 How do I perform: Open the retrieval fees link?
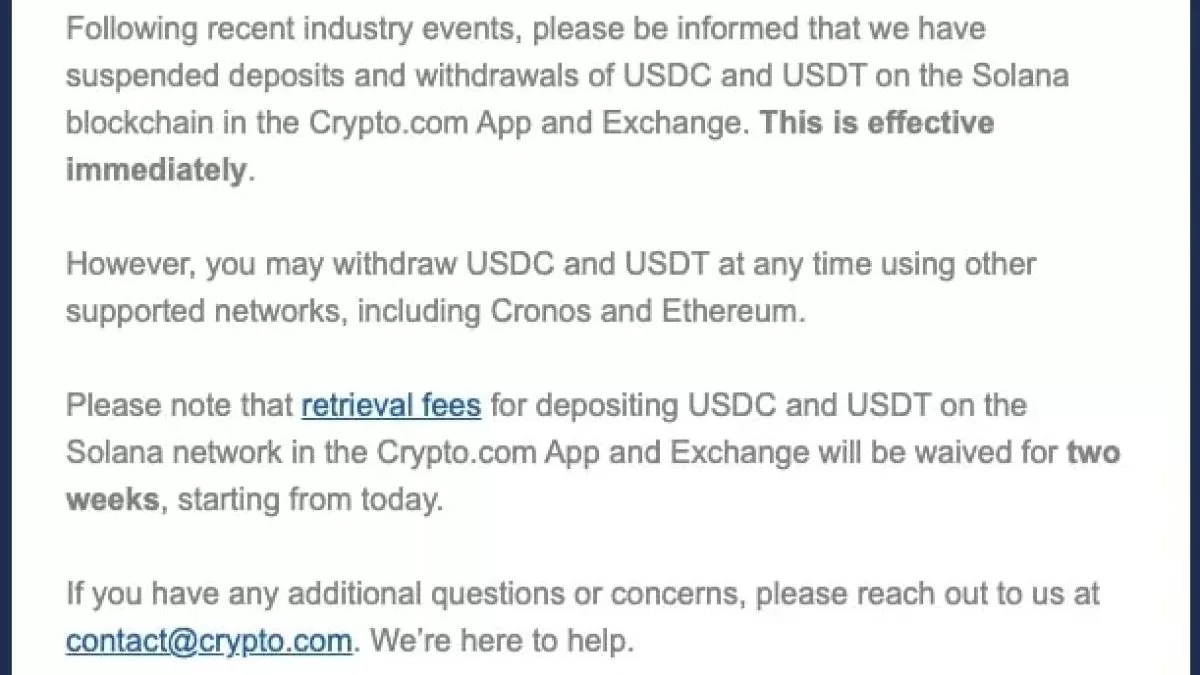pos(391,406)
